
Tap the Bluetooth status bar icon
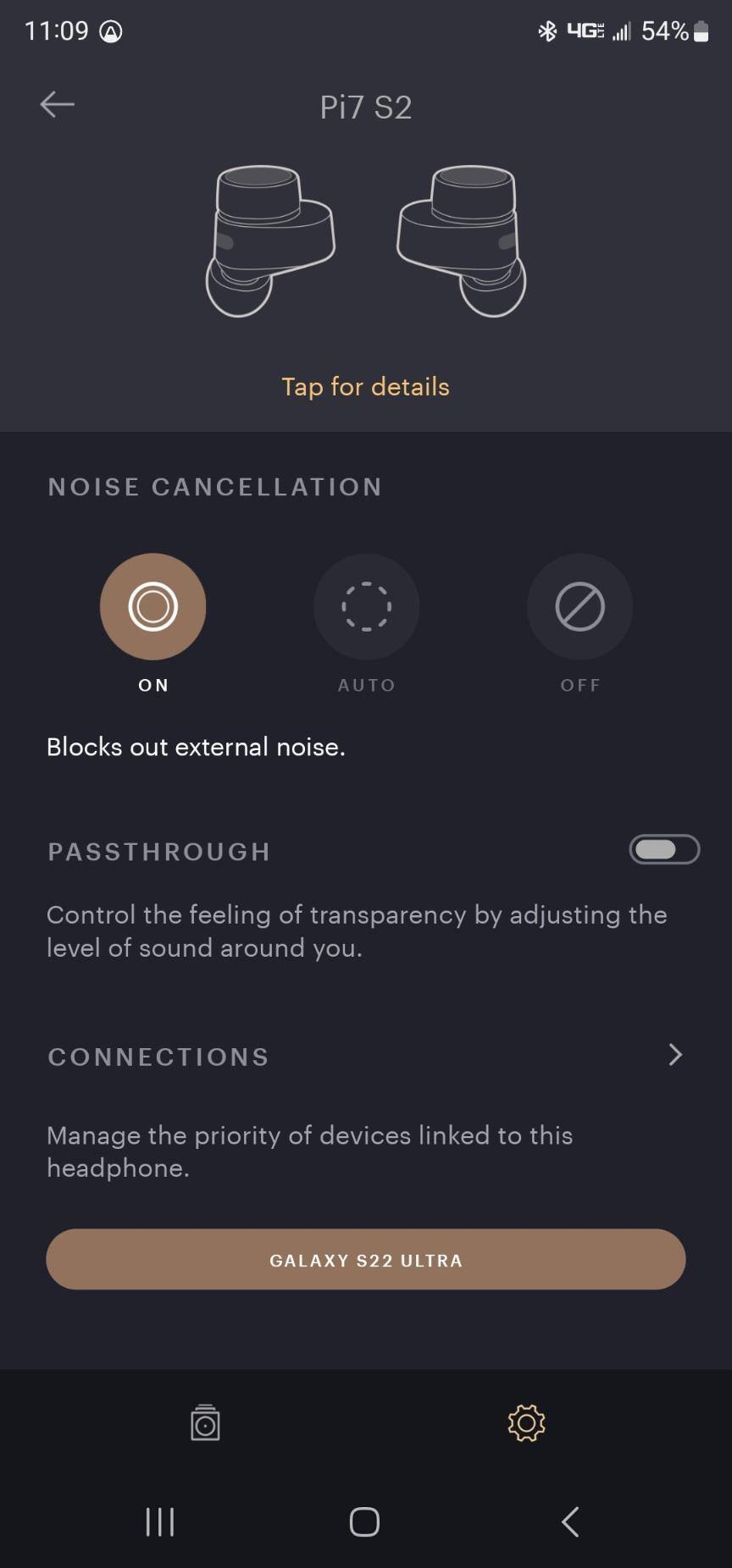pos(546,30)
